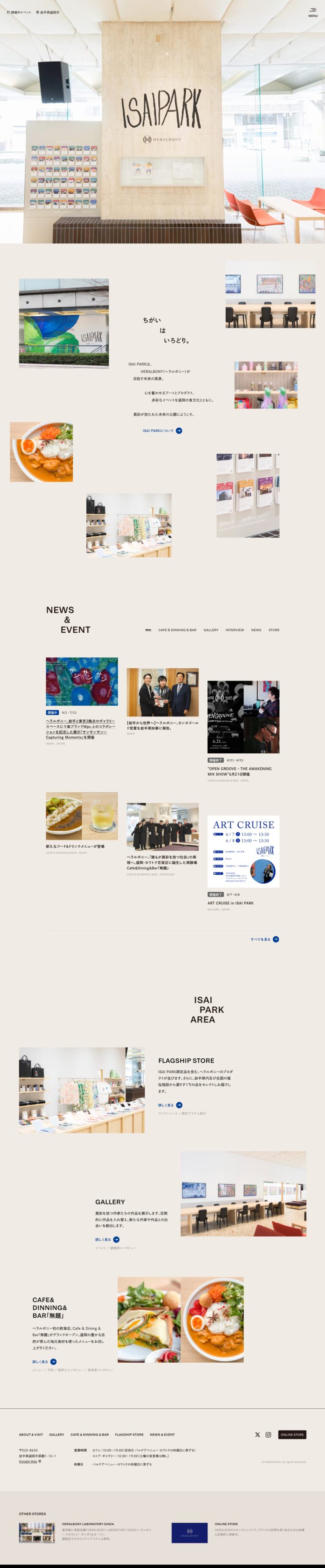Open the X (Twitter) social icon
325x1568 pixels.
[x=257, y=1435]
